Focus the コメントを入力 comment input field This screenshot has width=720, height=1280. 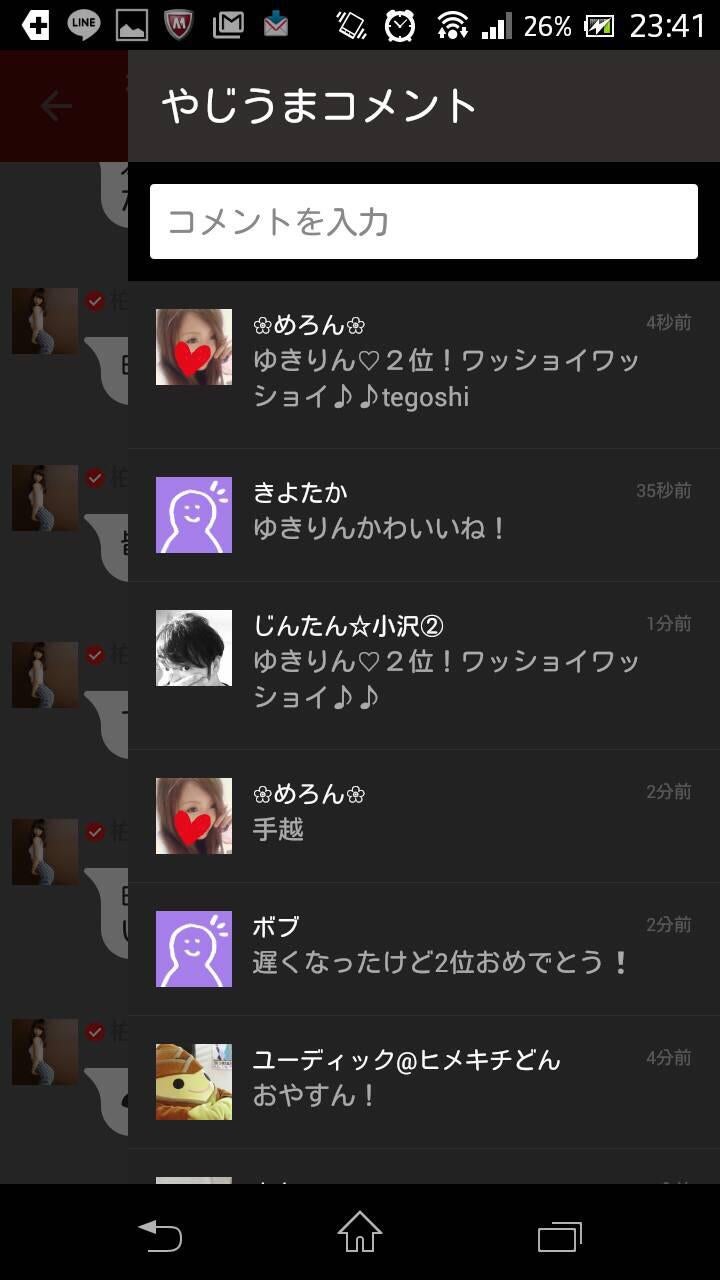point(424,220)
